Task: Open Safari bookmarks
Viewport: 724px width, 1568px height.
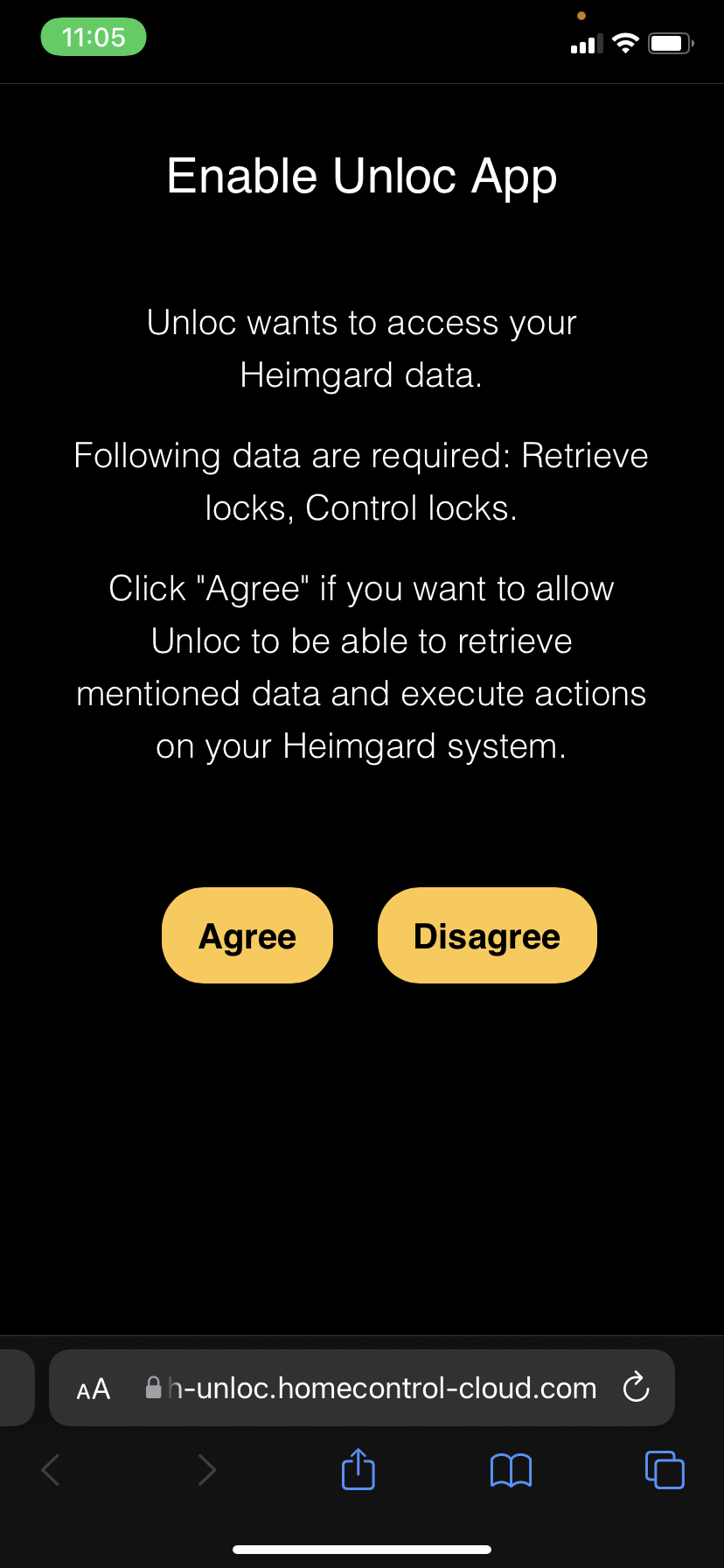Action: (511, 1470)
